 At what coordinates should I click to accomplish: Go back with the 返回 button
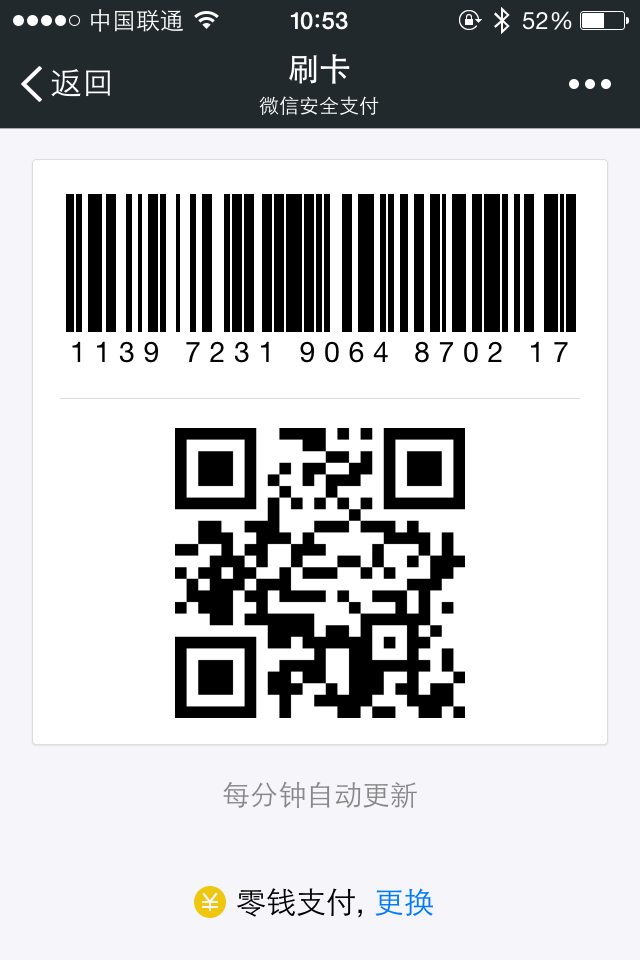click(x=67, y=84)
